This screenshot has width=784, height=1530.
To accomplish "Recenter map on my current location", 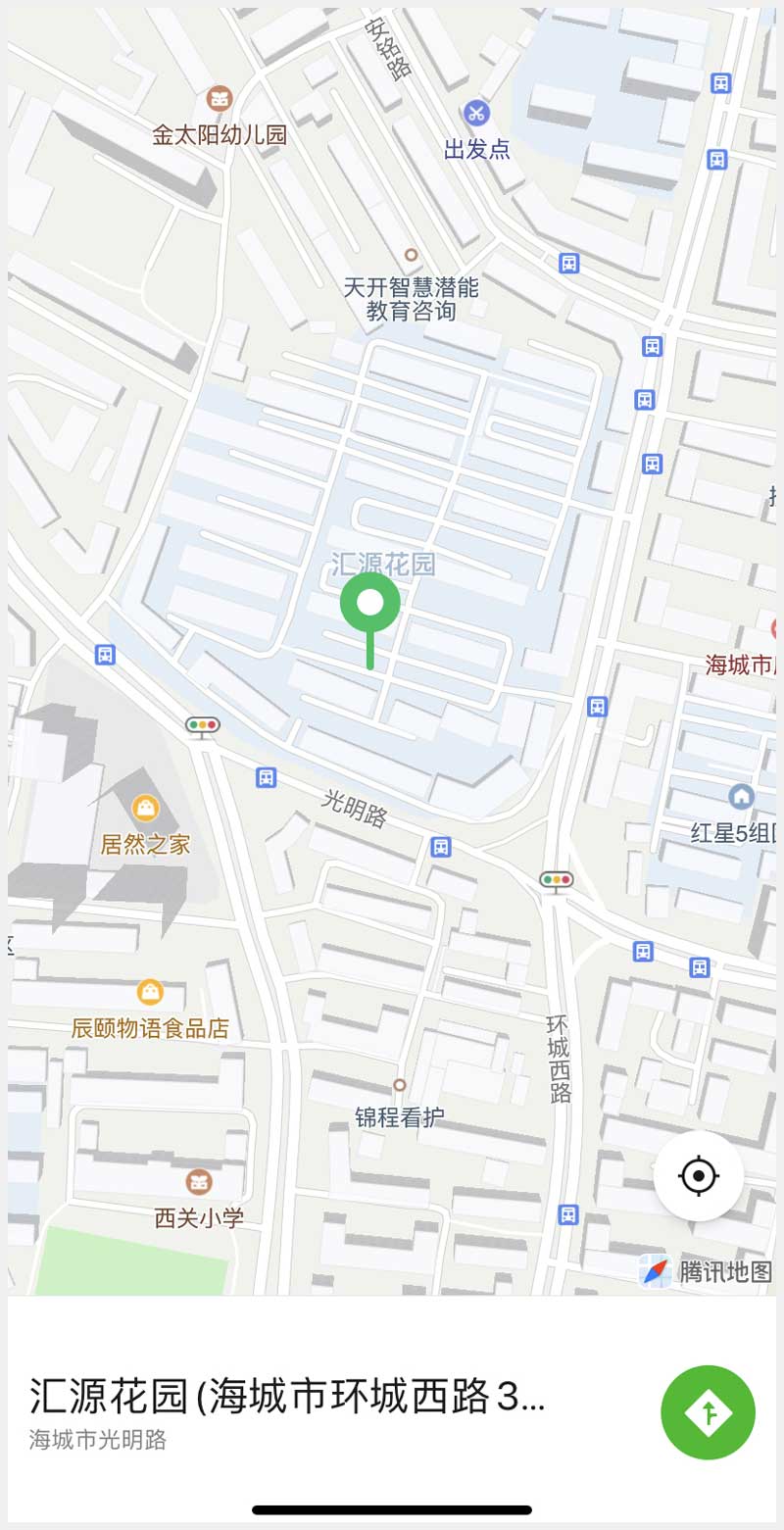I will tap(698, 1175).
